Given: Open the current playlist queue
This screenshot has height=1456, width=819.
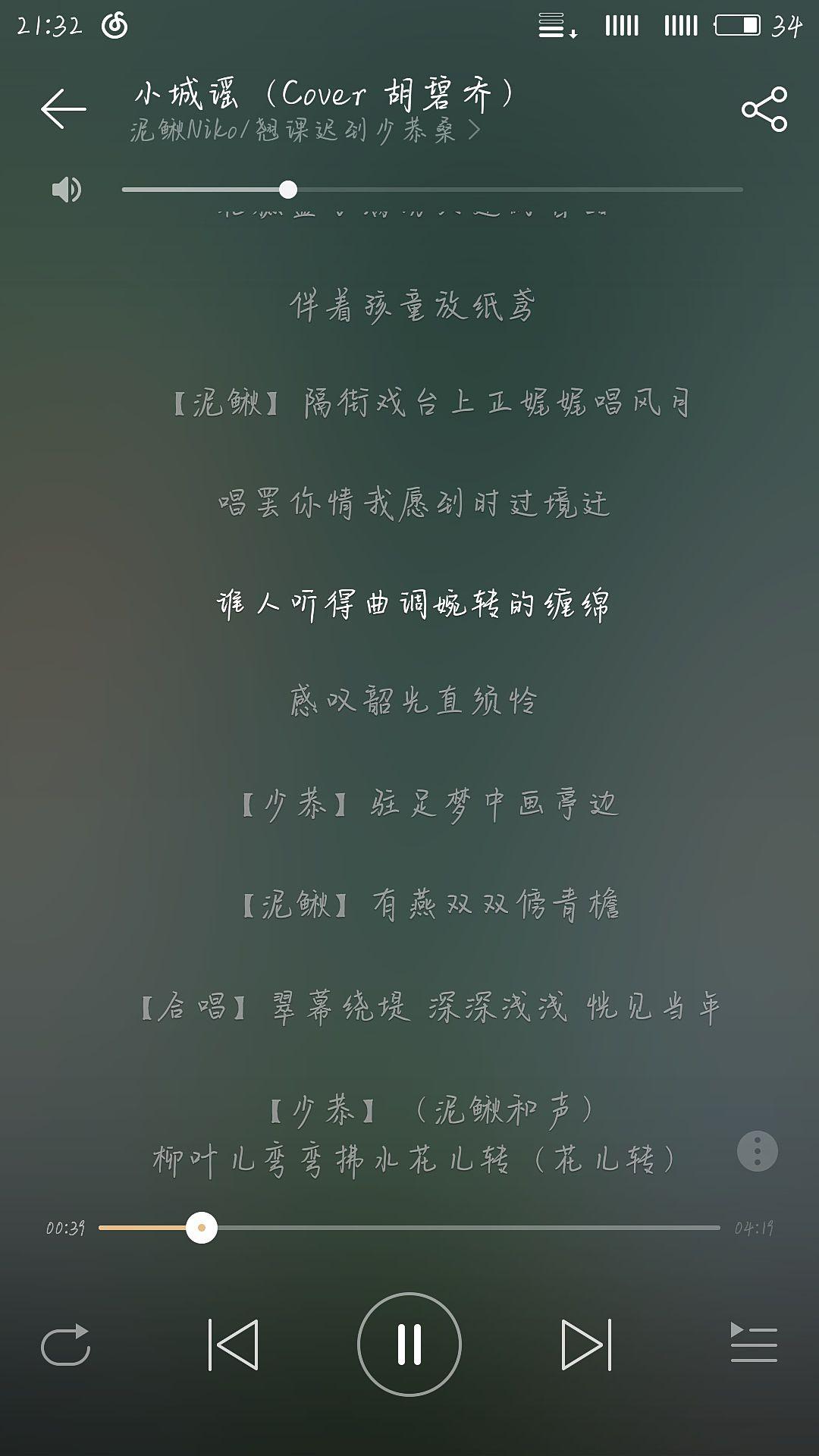Looking at the screenshot, I should (753, 1345).
